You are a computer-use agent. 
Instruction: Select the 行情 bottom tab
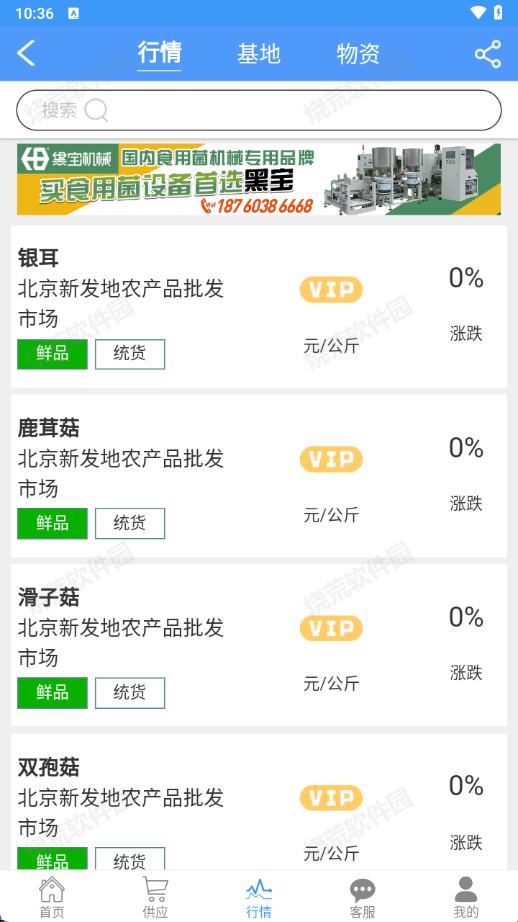(x=259, y=897)
